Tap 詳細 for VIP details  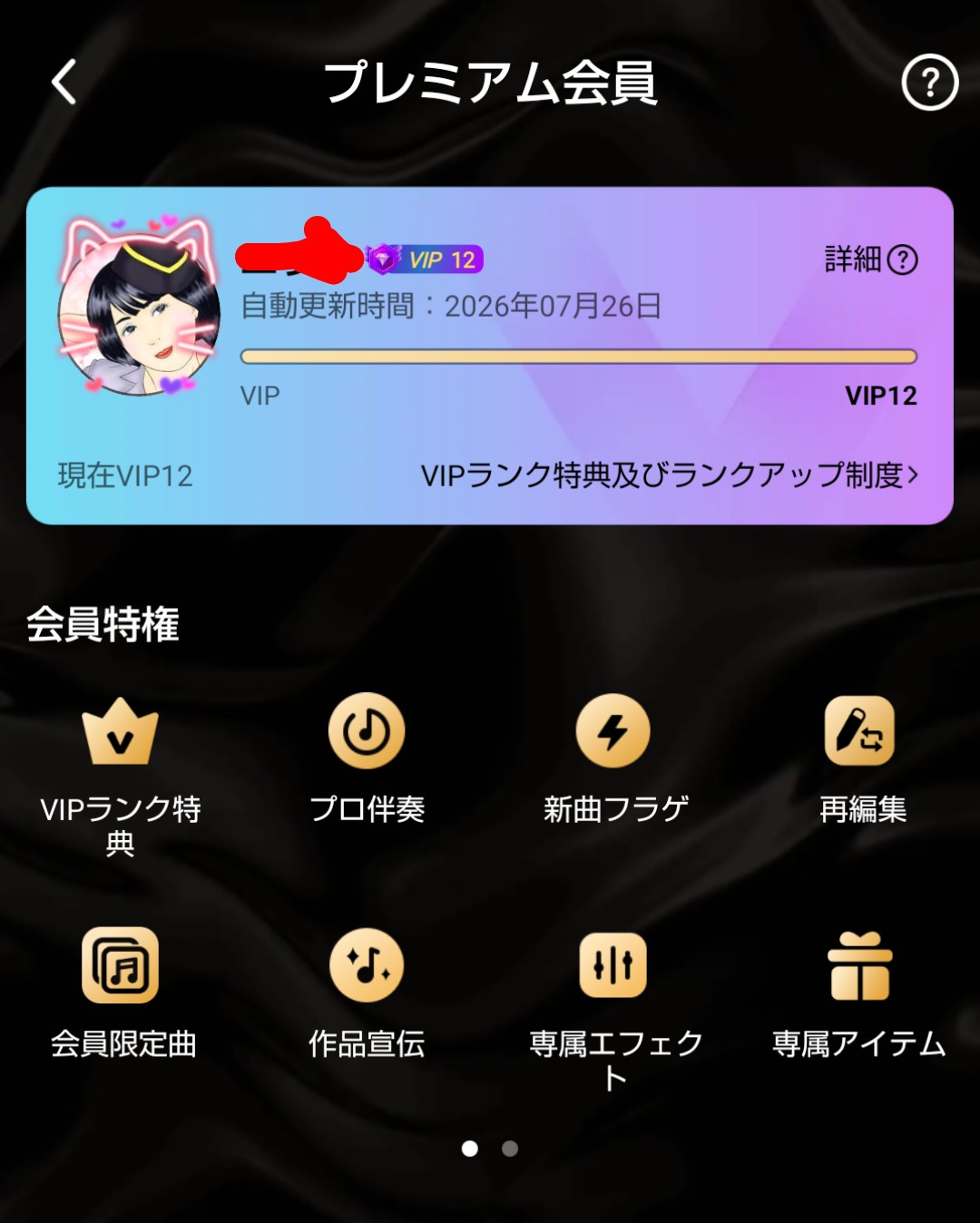870,259
